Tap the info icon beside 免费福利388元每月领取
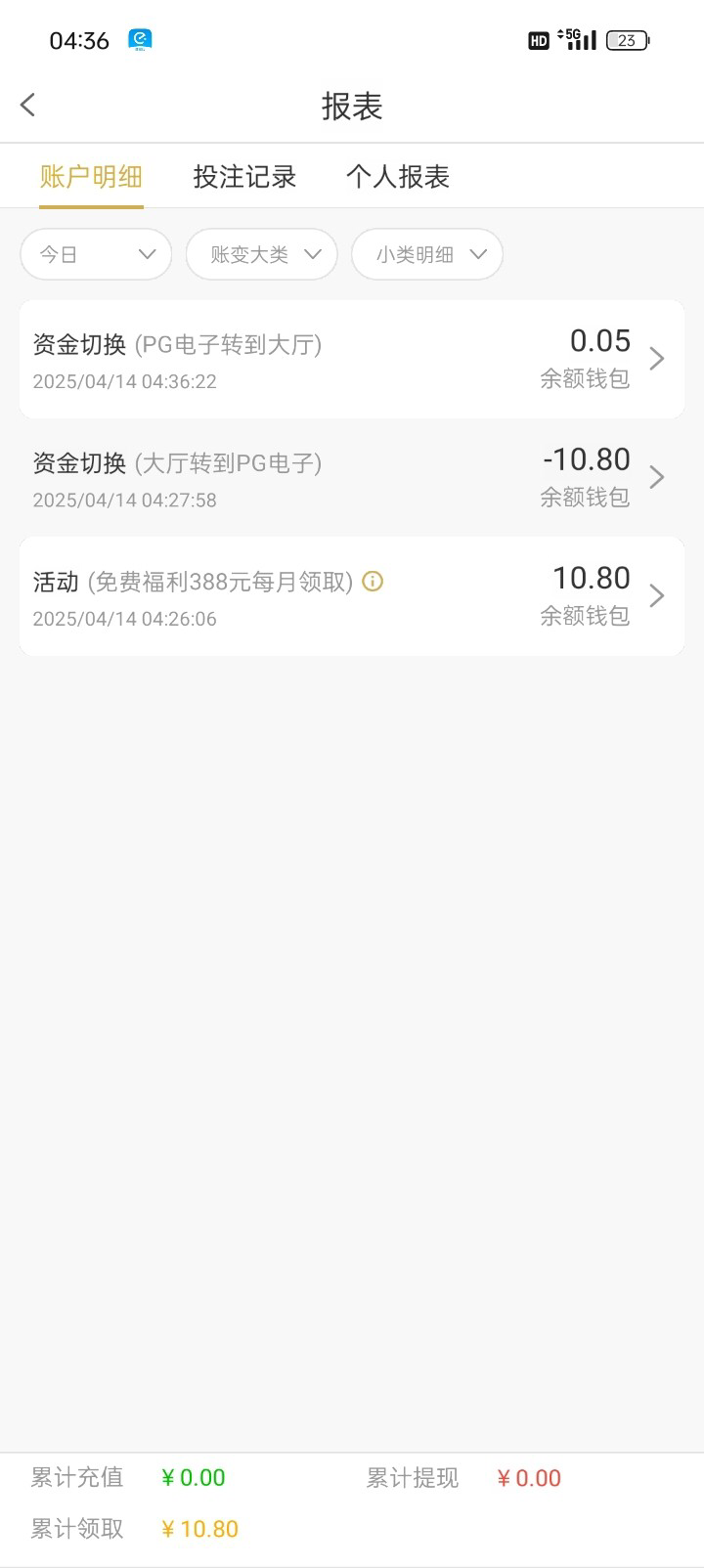This screenshot has width=704, height=1568. tap(373, 582)
